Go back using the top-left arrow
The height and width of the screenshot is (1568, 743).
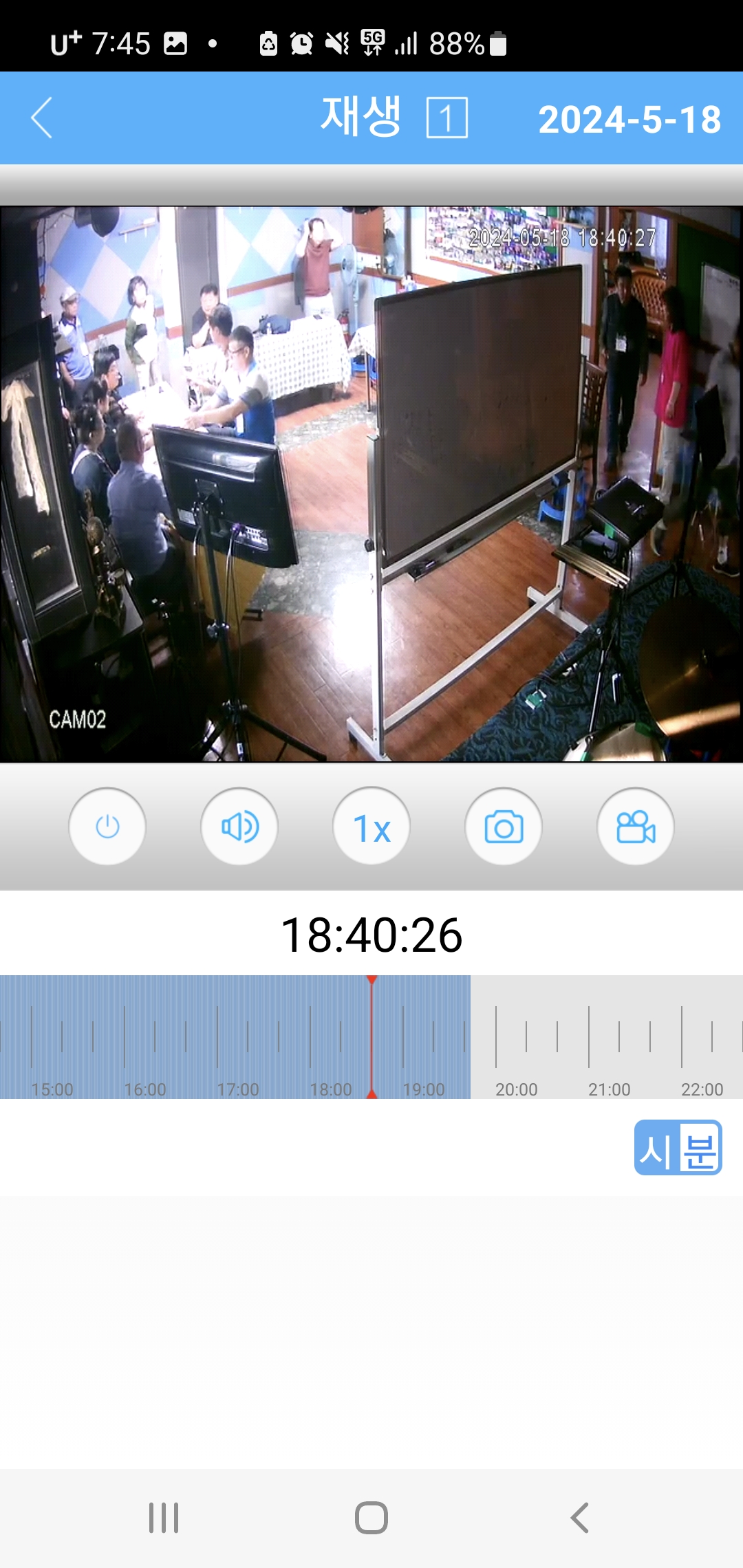[x=42, y=118]
